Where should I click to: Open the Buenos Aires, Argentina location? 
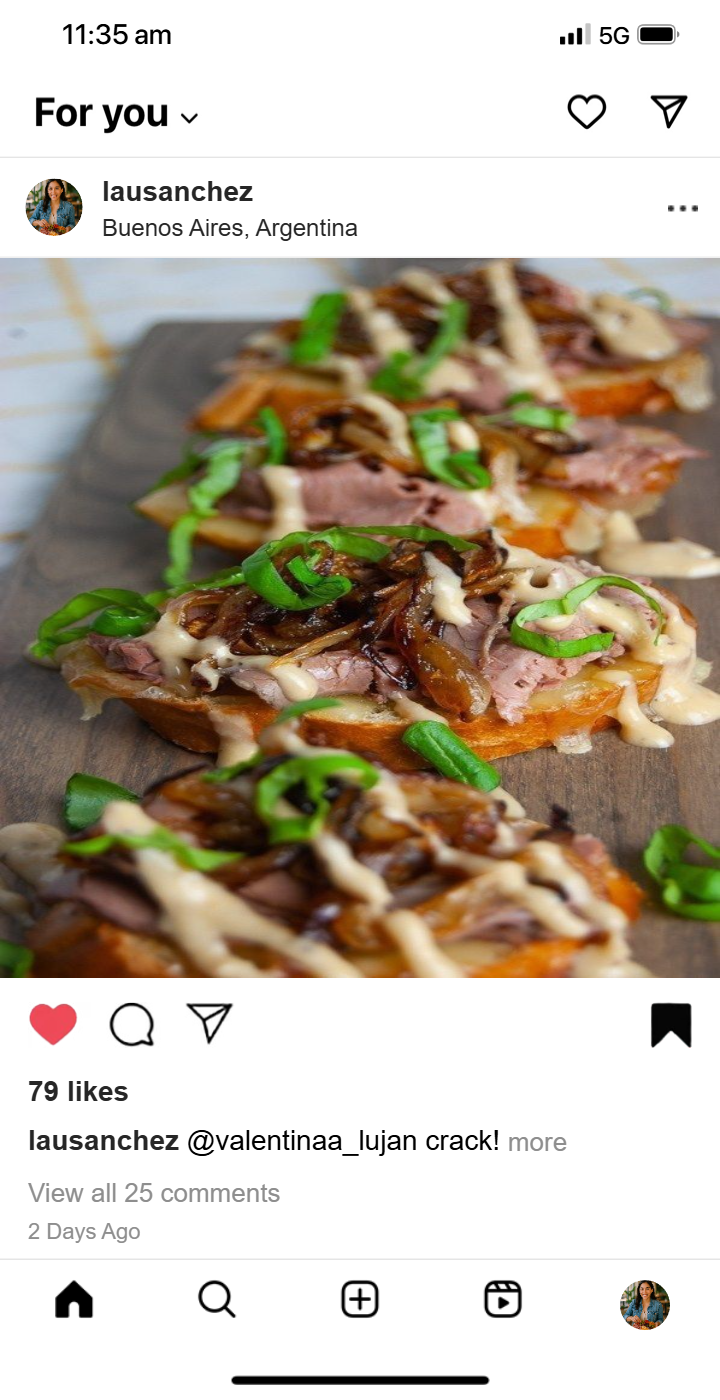229,228
